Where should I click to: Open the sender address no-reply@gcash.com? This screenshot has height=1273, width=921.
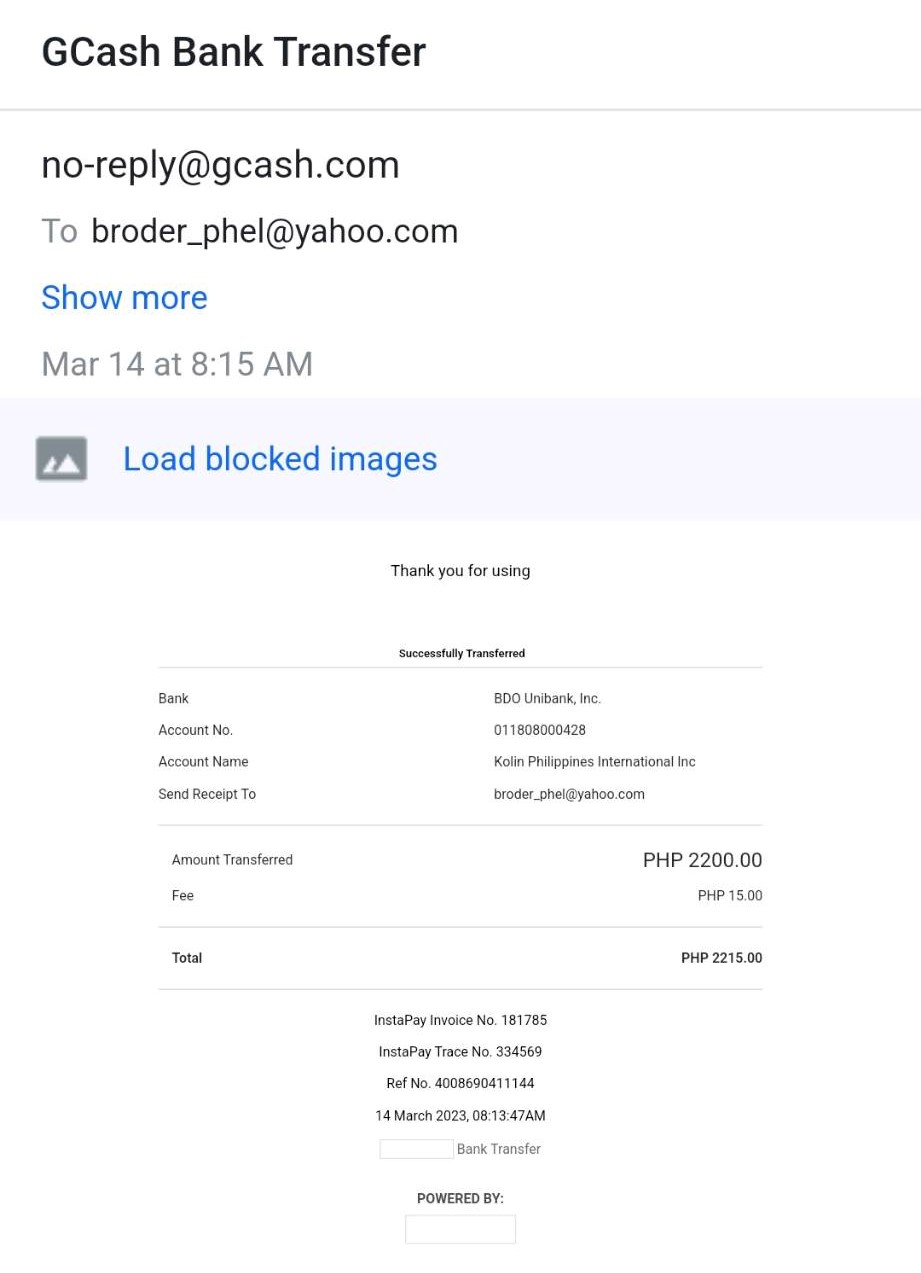[x=220, y=165]
